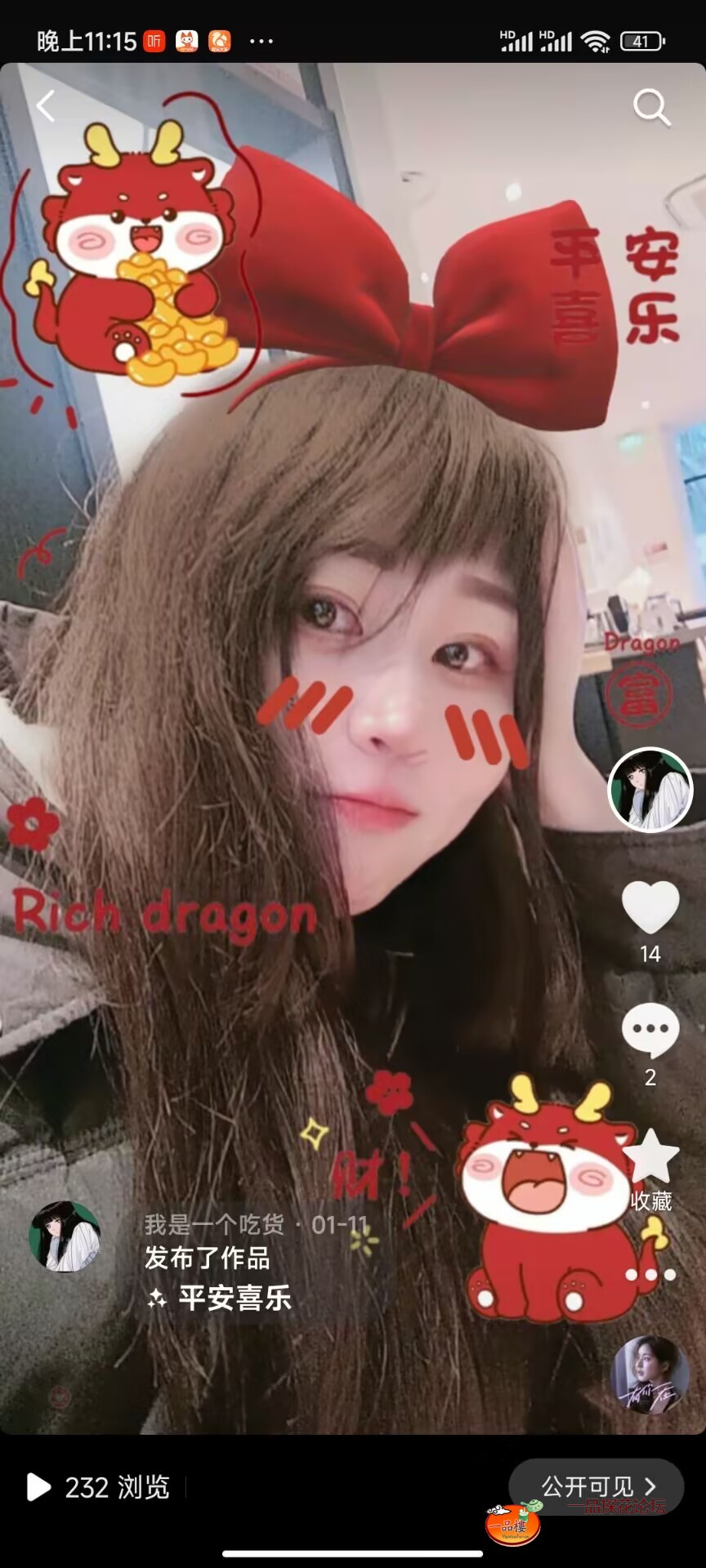Image resolution: width=706 pixels, height=1568 pixels.
Task: Like this video with the heart
Action: tap(650, 906)
